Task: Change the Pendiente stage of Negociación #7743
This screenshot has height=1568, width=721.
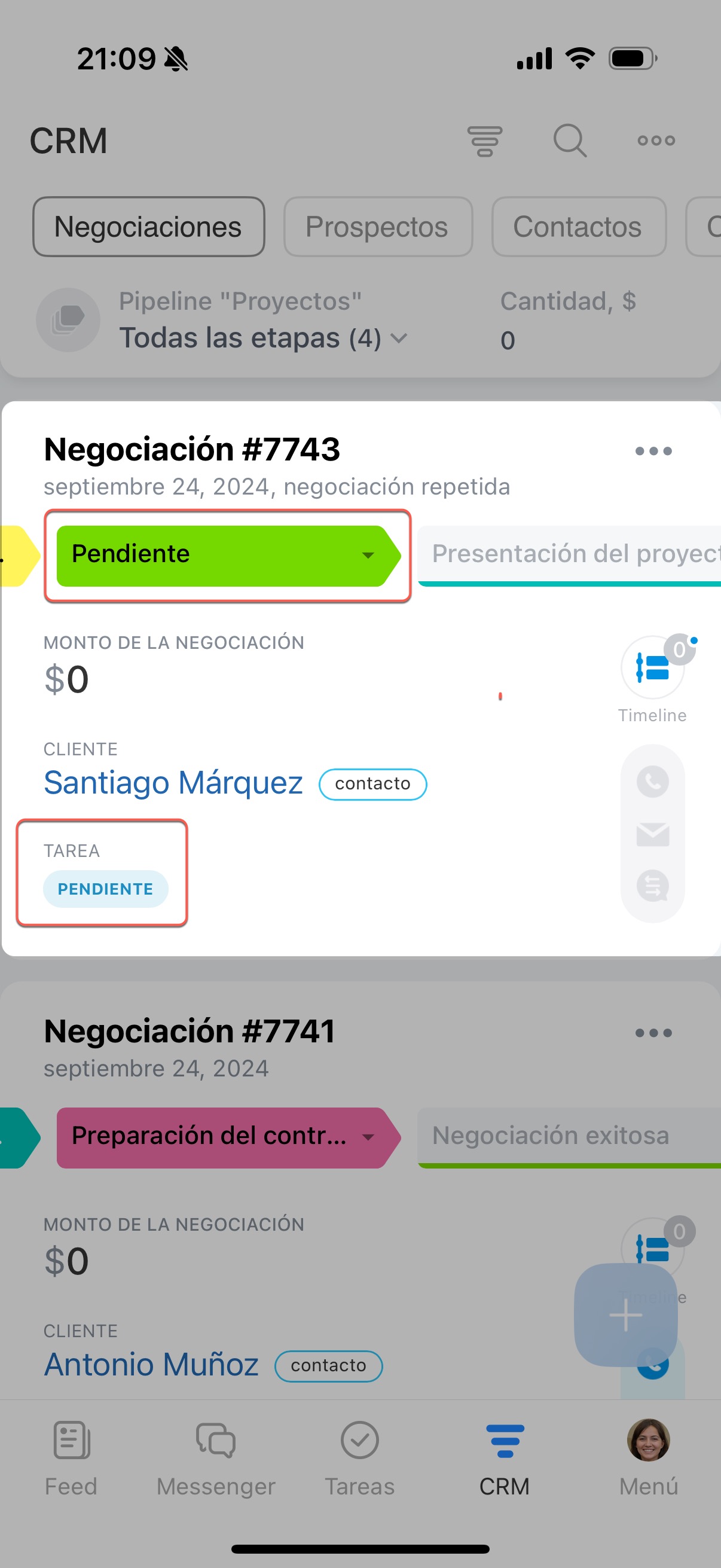Action: coord(225,555)
